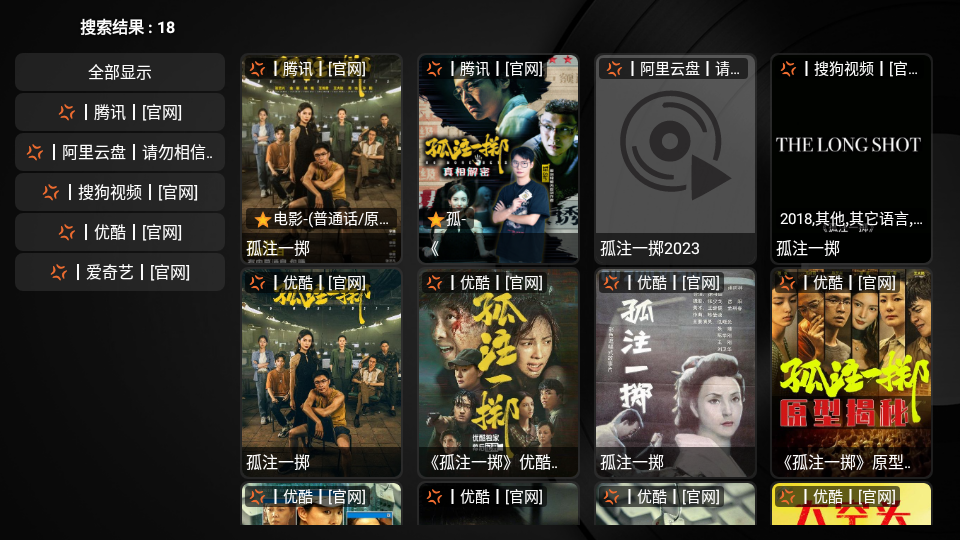This screenshot has height=540, width=960.
Task: Show only 搜狗视频 [官网] results
Action: 120,192
